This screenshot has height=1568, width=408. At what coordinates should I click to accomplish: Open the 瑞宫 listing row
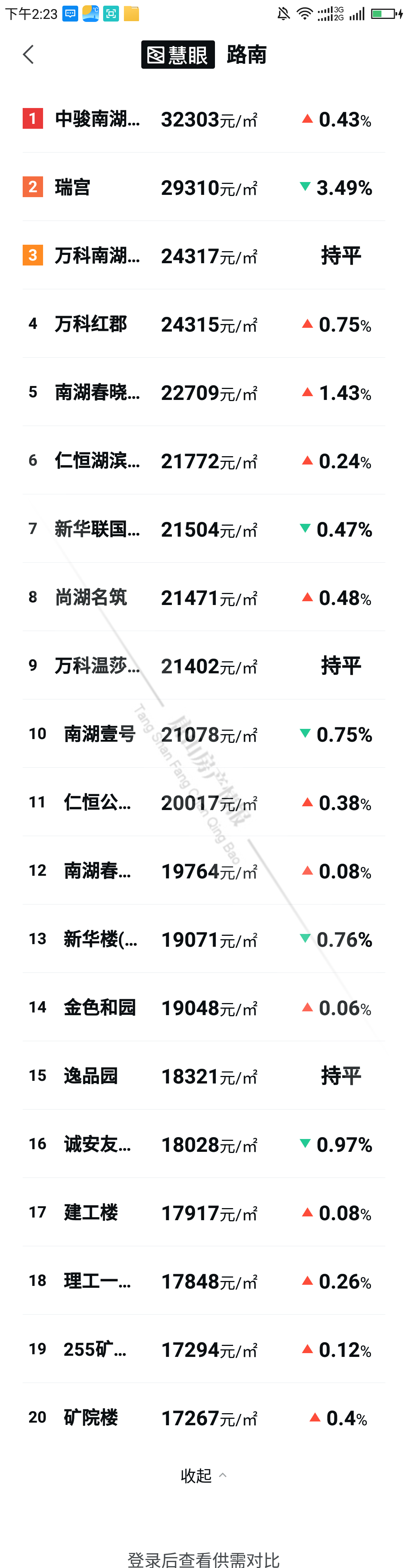[x=203, y=187]
